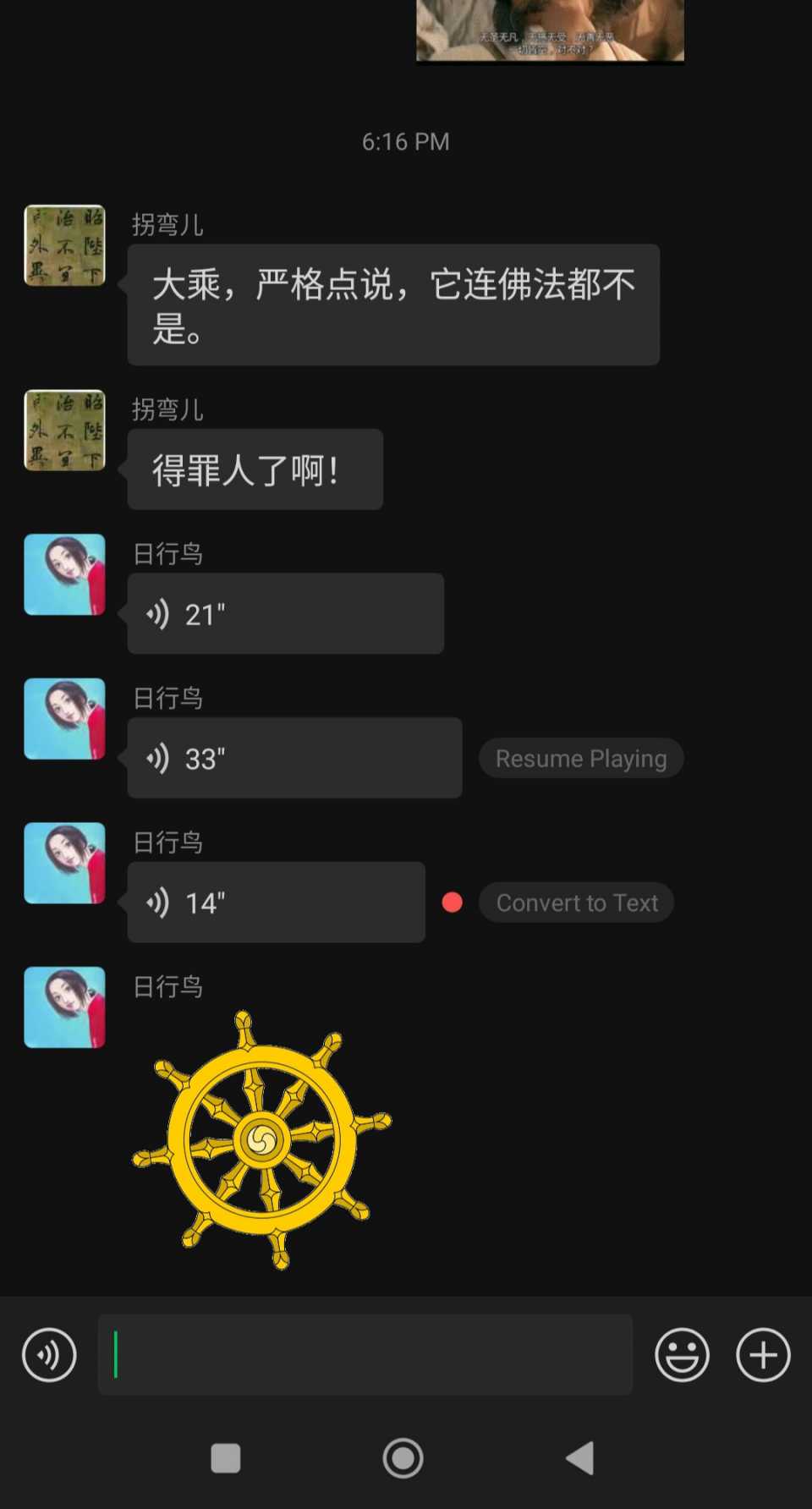Image resolution: width=812 pixels, height=1509 pixels.
Task: Open the plus attachments menu
Action: 763,1354
